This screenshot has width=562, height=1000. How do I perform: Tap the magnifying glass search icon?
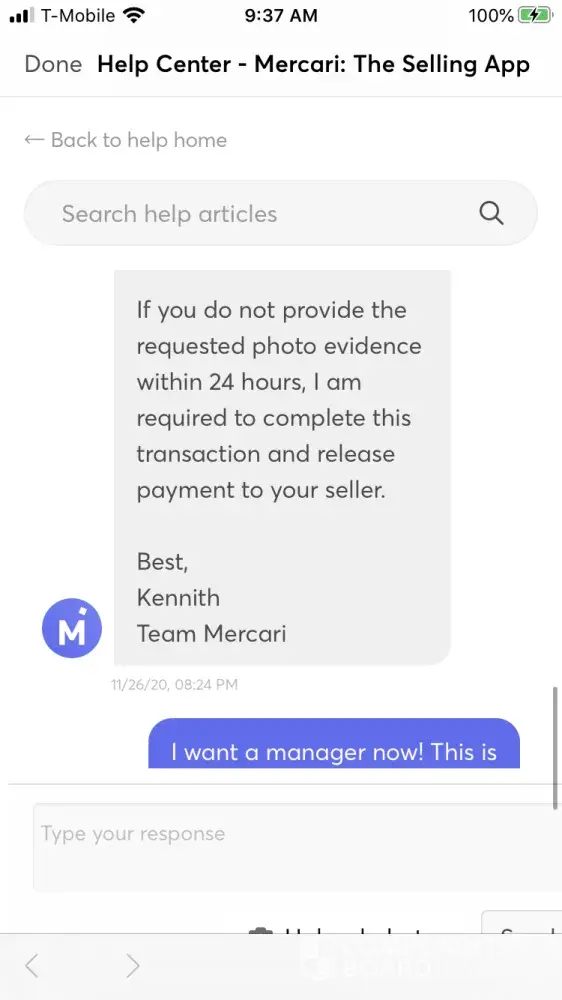point(491,213)
